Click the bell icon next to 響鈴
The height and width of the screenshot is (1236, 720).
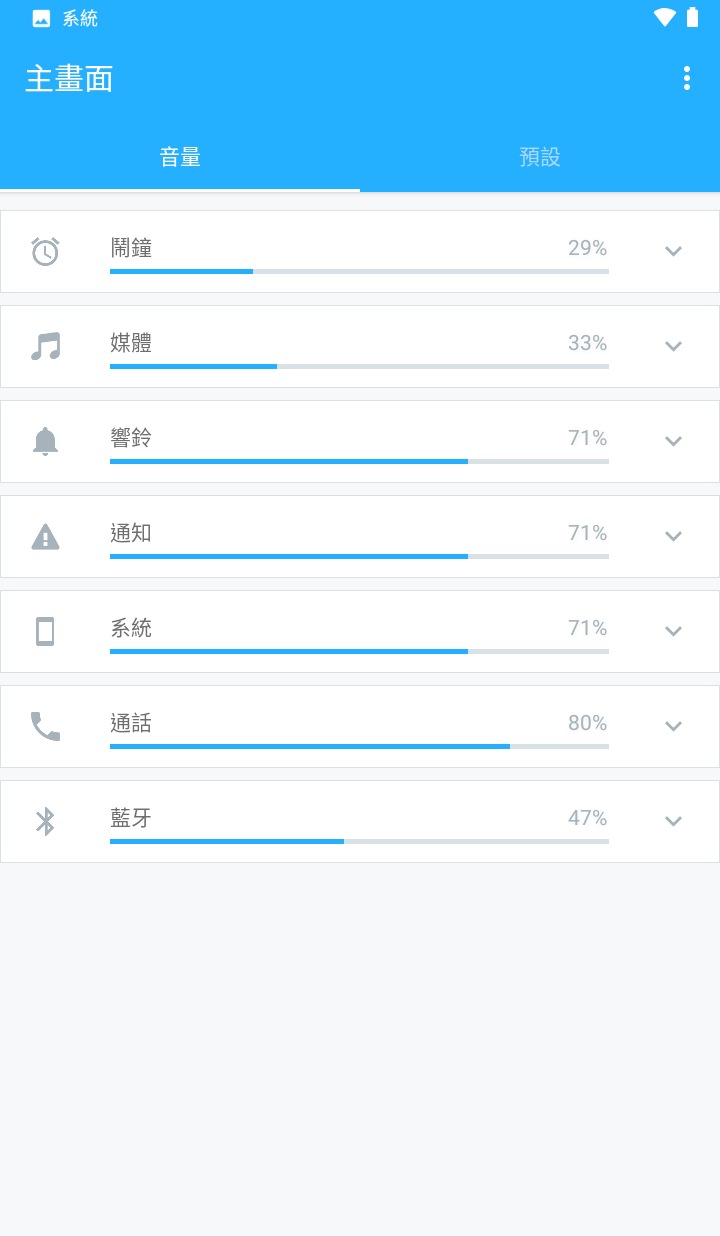(44, 441)
